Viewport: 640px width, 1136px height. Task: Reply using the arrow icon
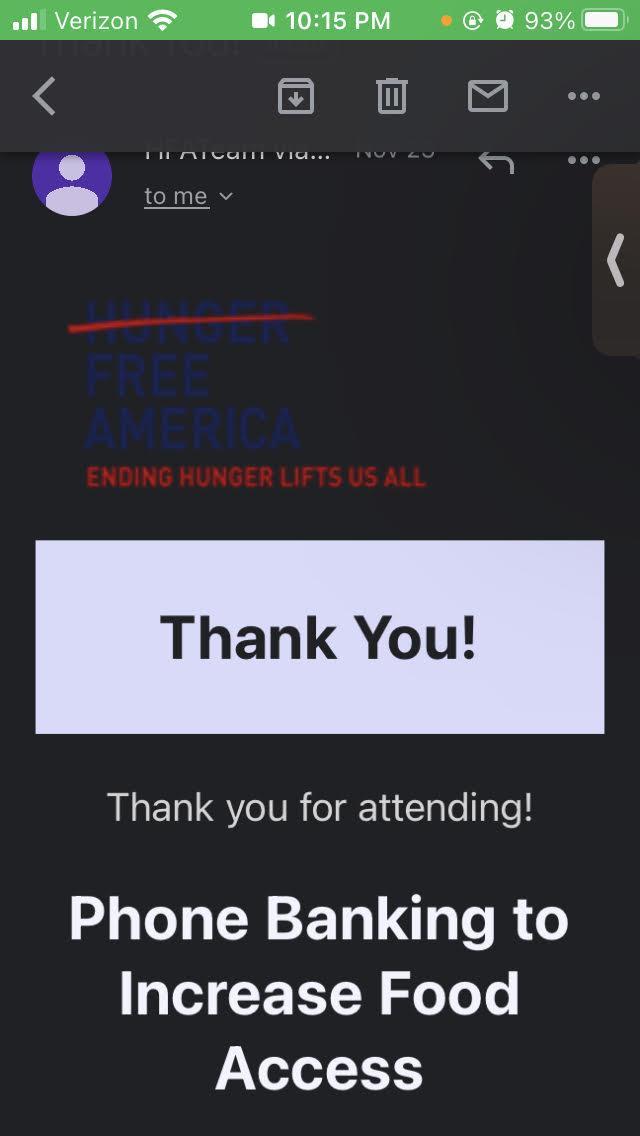496,162
